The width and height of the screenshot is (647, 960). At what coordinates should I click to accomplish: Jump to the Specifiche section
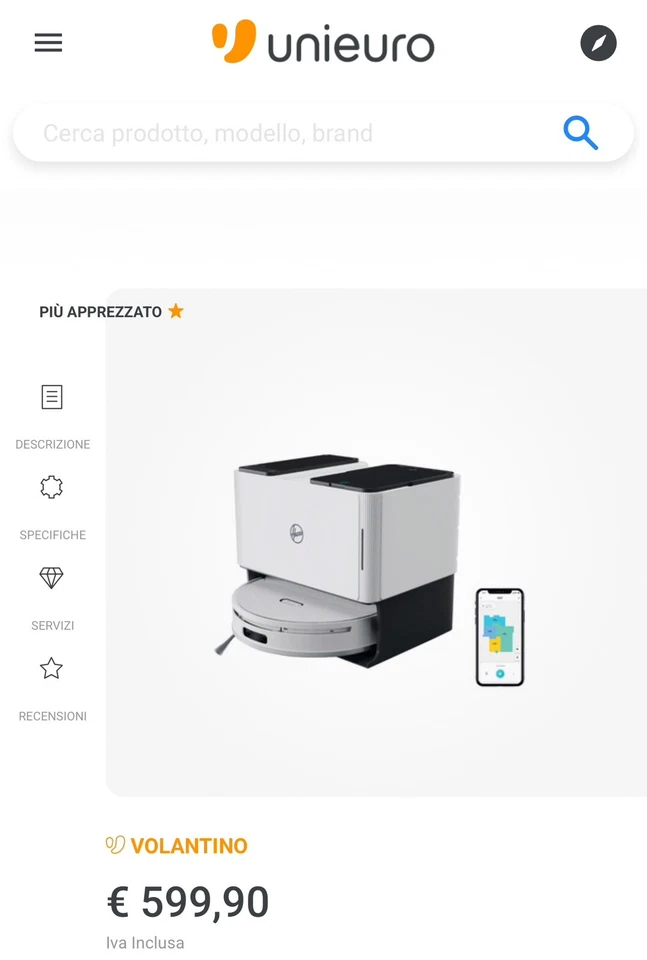[52, 505]
